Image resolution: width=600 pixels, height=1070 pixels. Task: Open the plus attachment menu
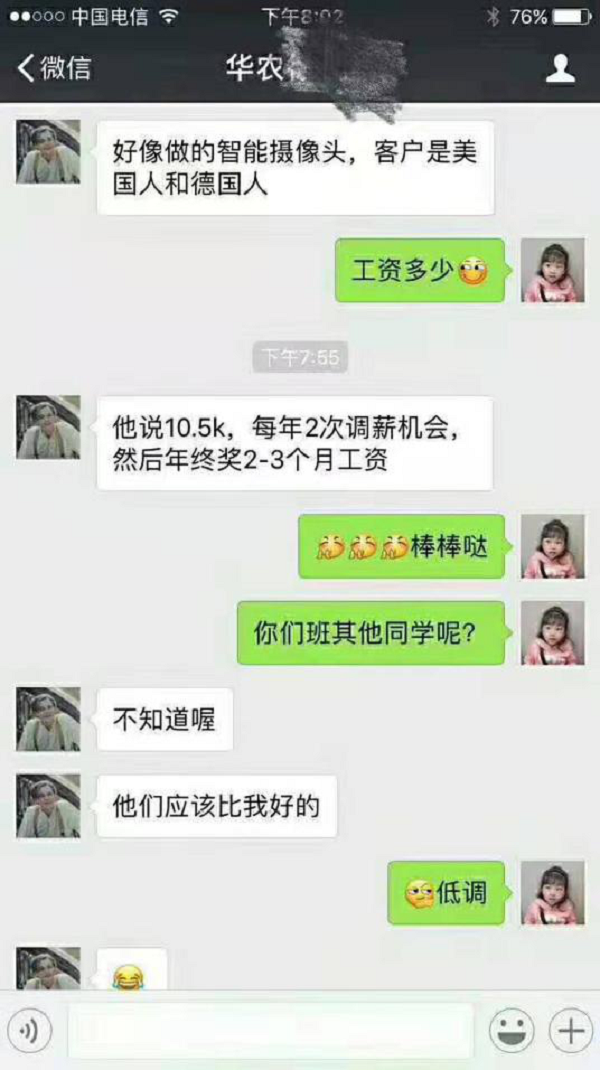pyautogui.click(x=570, y=1031)
